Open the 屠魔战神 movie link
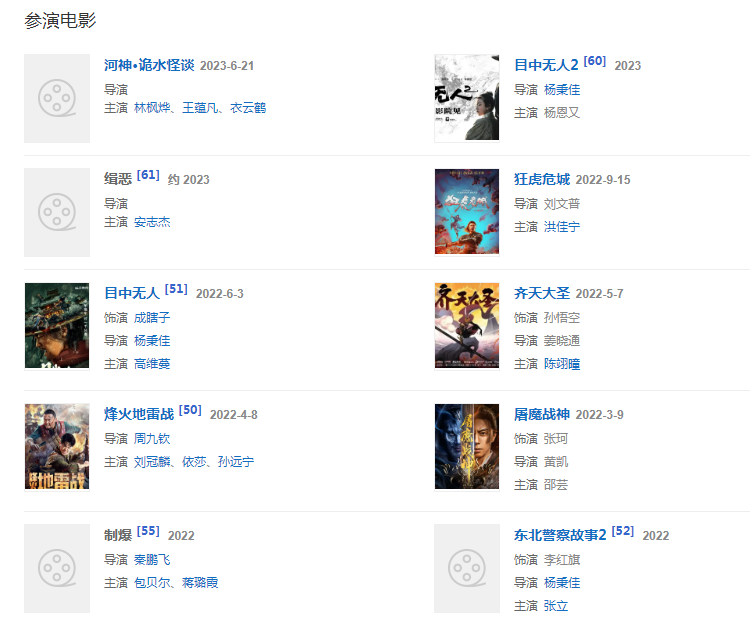The image size is (750, 626). (x=542, y=413)
